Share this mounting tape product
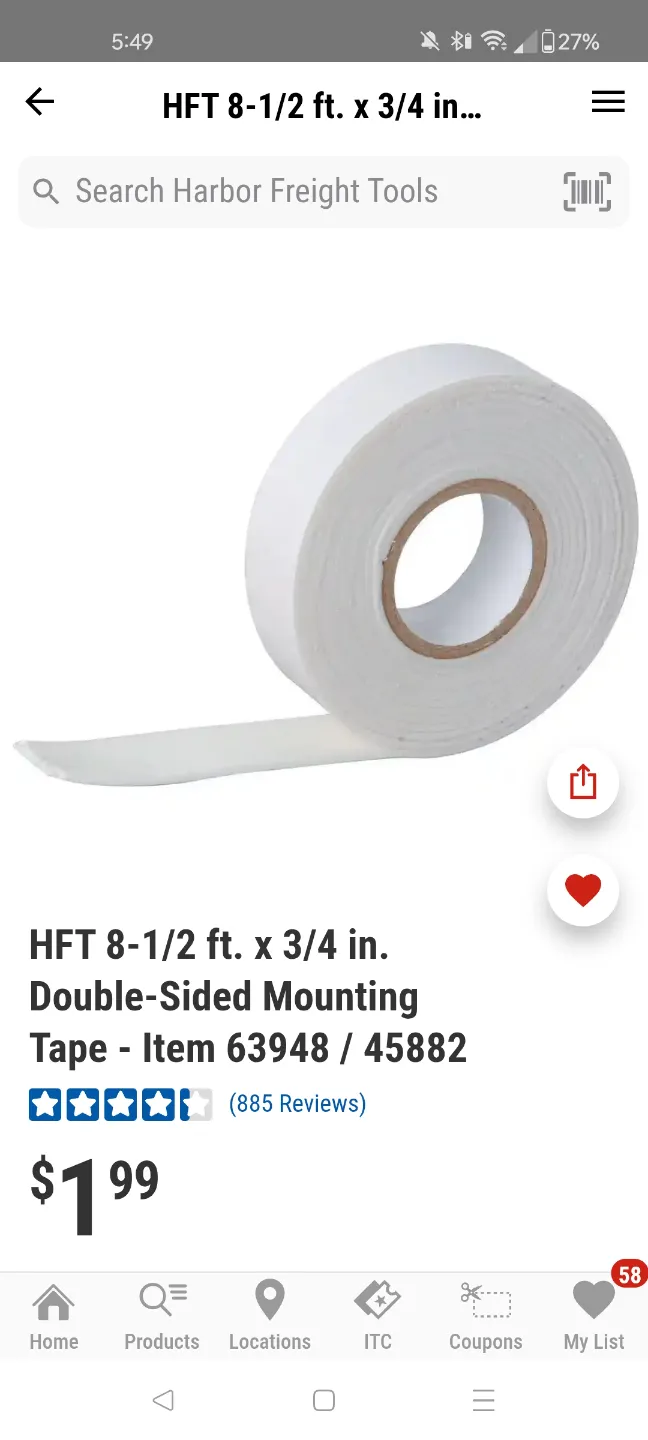 [583, 782]
